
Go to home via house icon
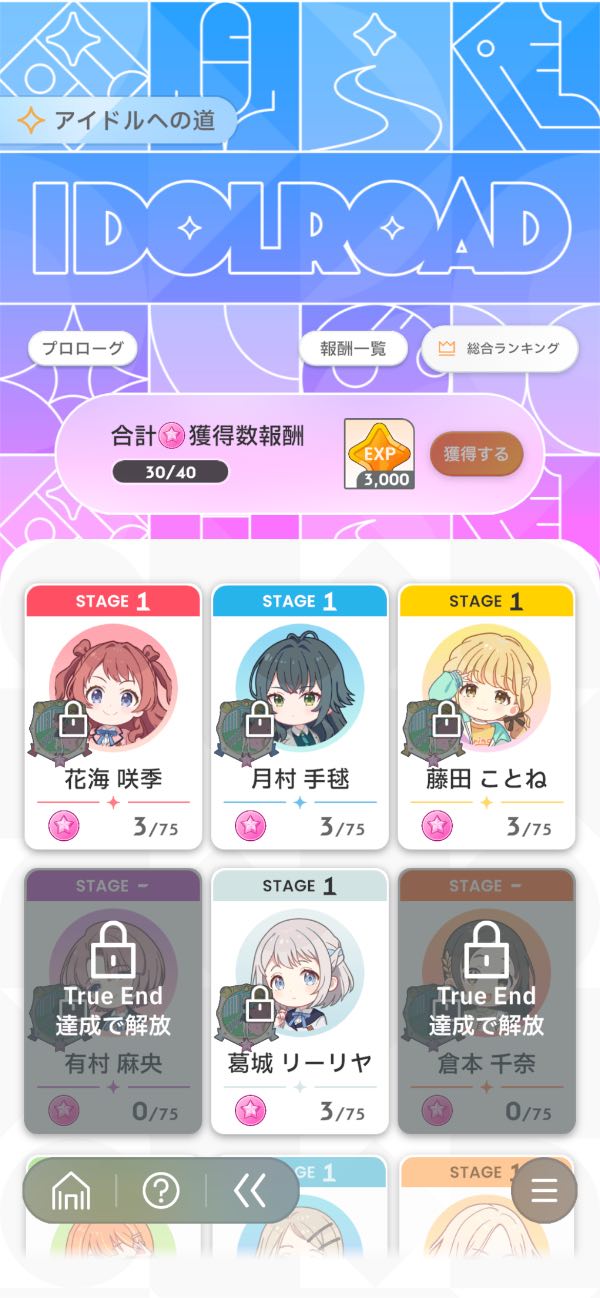coord(71,1190)
